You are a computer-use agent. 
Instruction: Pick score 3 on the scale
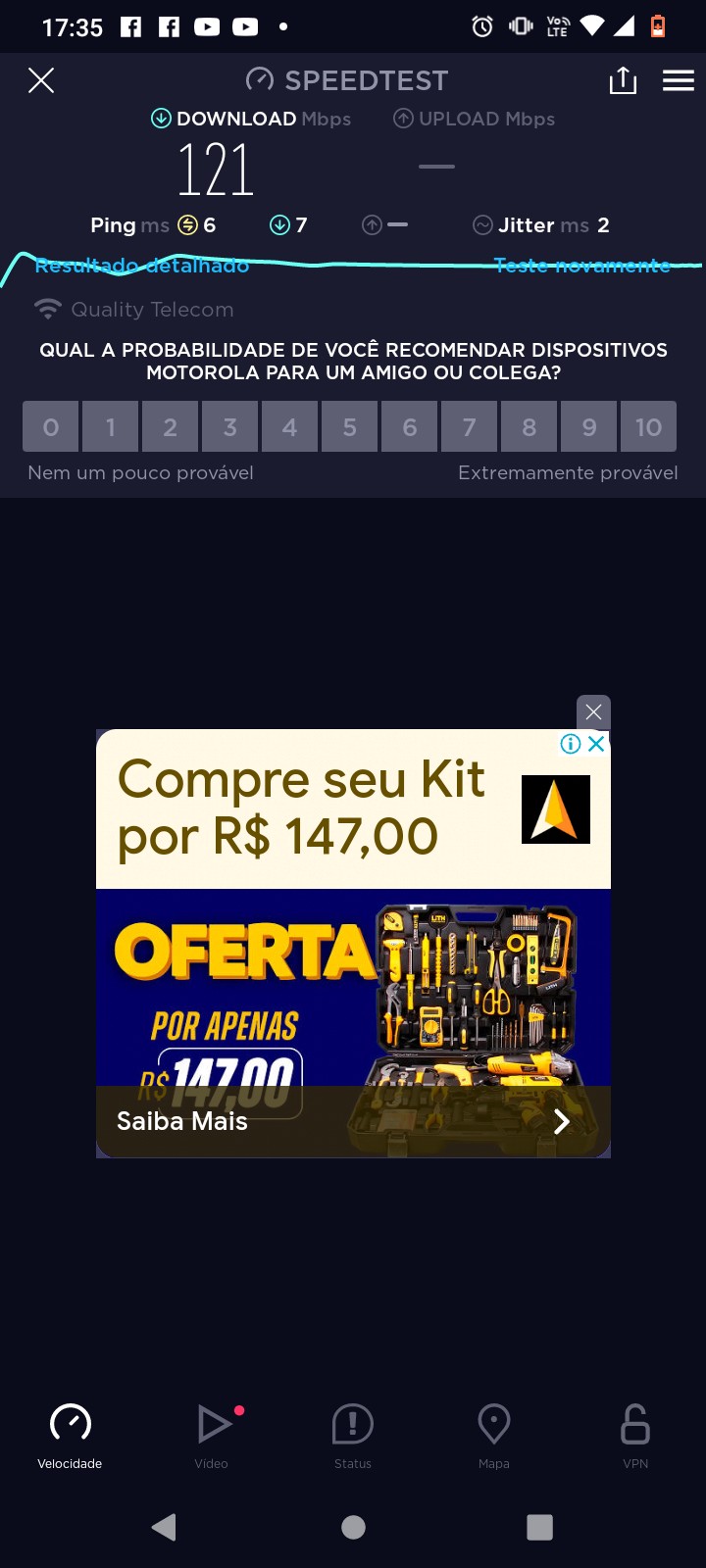[x=229, y=427]
